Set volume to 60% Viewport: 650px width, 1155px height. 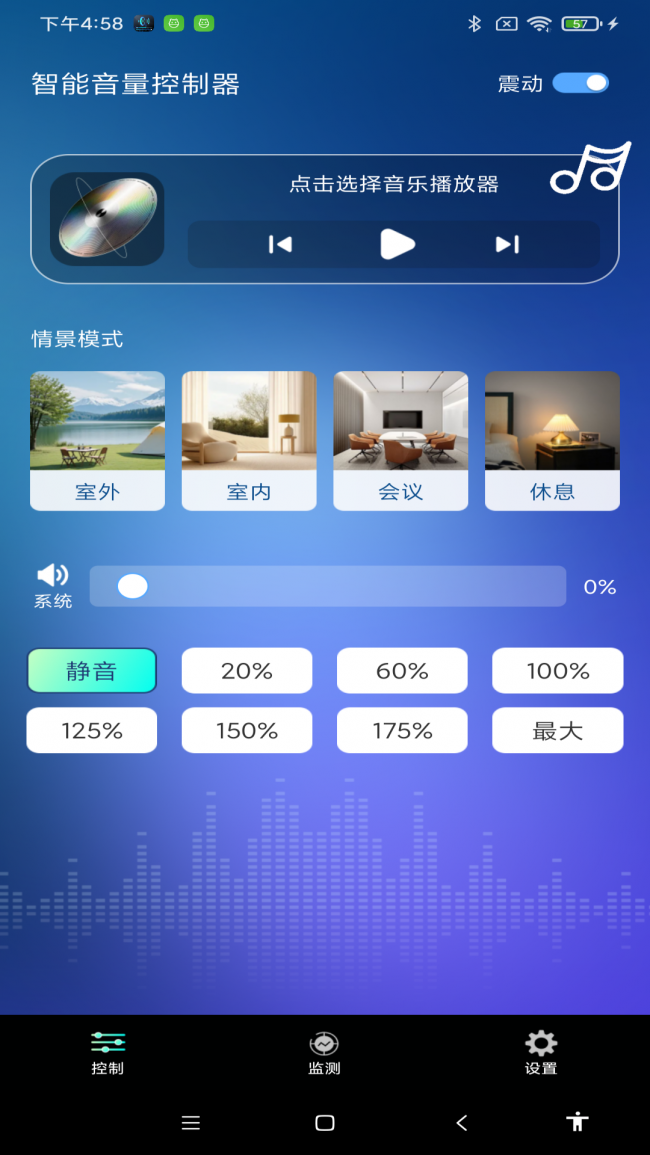point(402,671)
